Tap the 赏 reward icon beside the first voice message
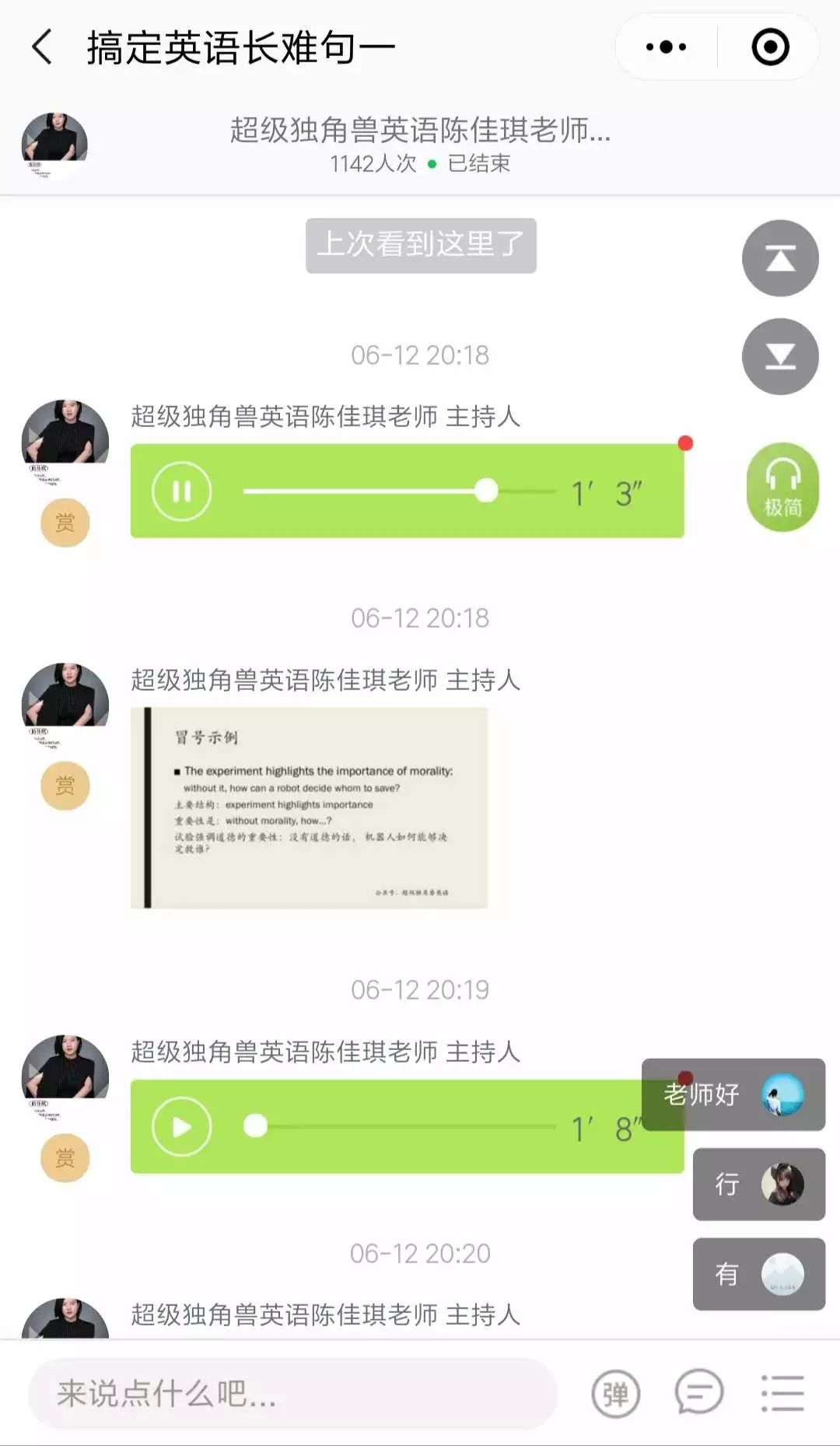 [66, 523]
